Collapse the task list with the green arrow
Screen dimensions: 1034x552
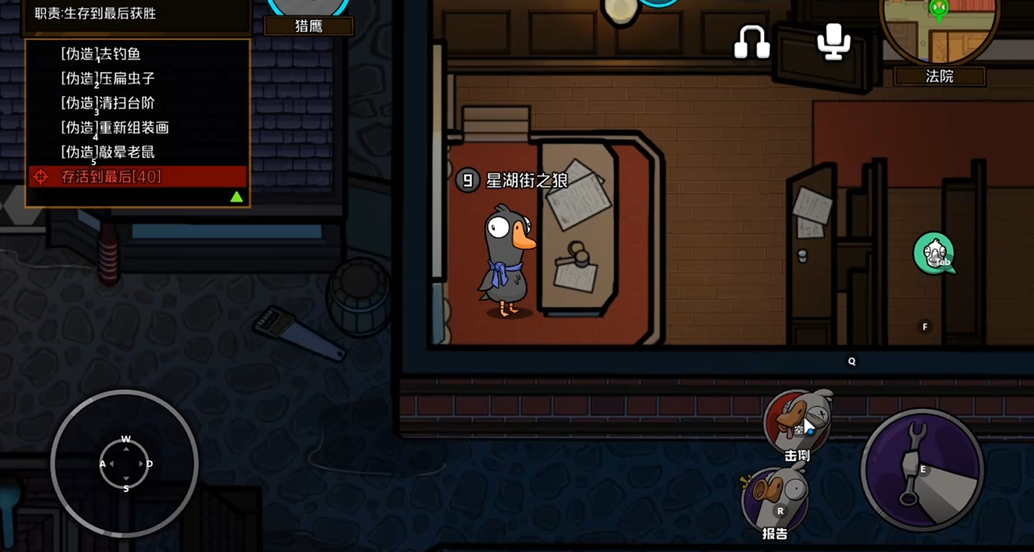pos(237,197)
